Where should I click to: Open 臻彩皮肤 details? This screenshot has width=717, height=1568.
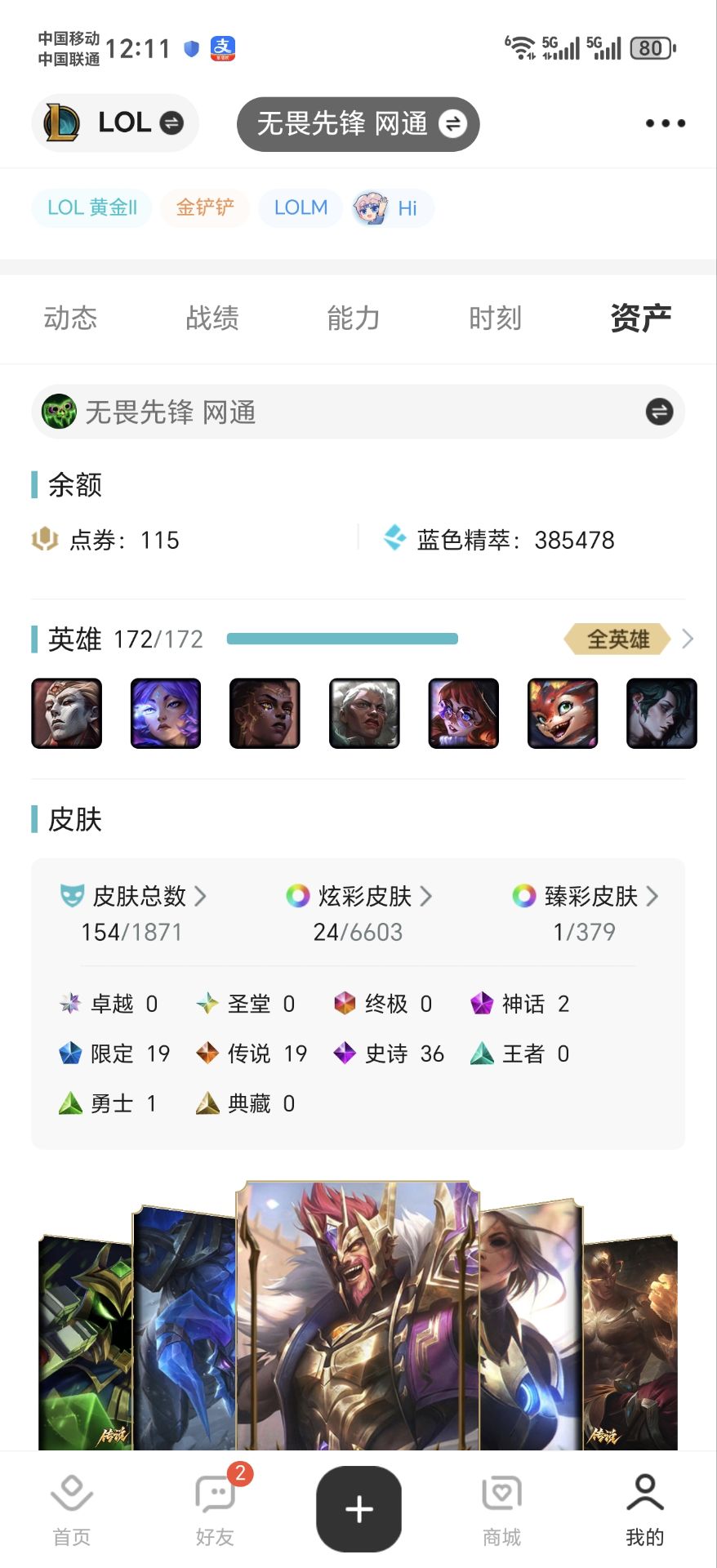pyautogui.click(x=585, y=897)
